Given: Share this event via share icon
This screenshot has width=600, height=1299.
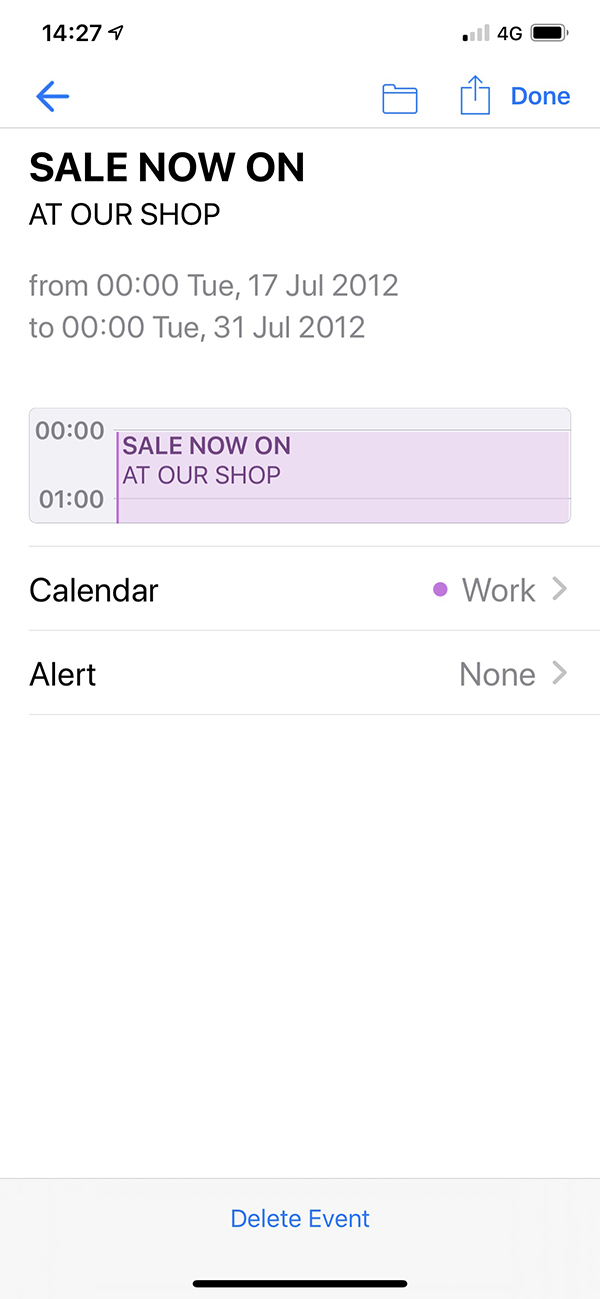Looking at the screenshot, I should (475, 96).
